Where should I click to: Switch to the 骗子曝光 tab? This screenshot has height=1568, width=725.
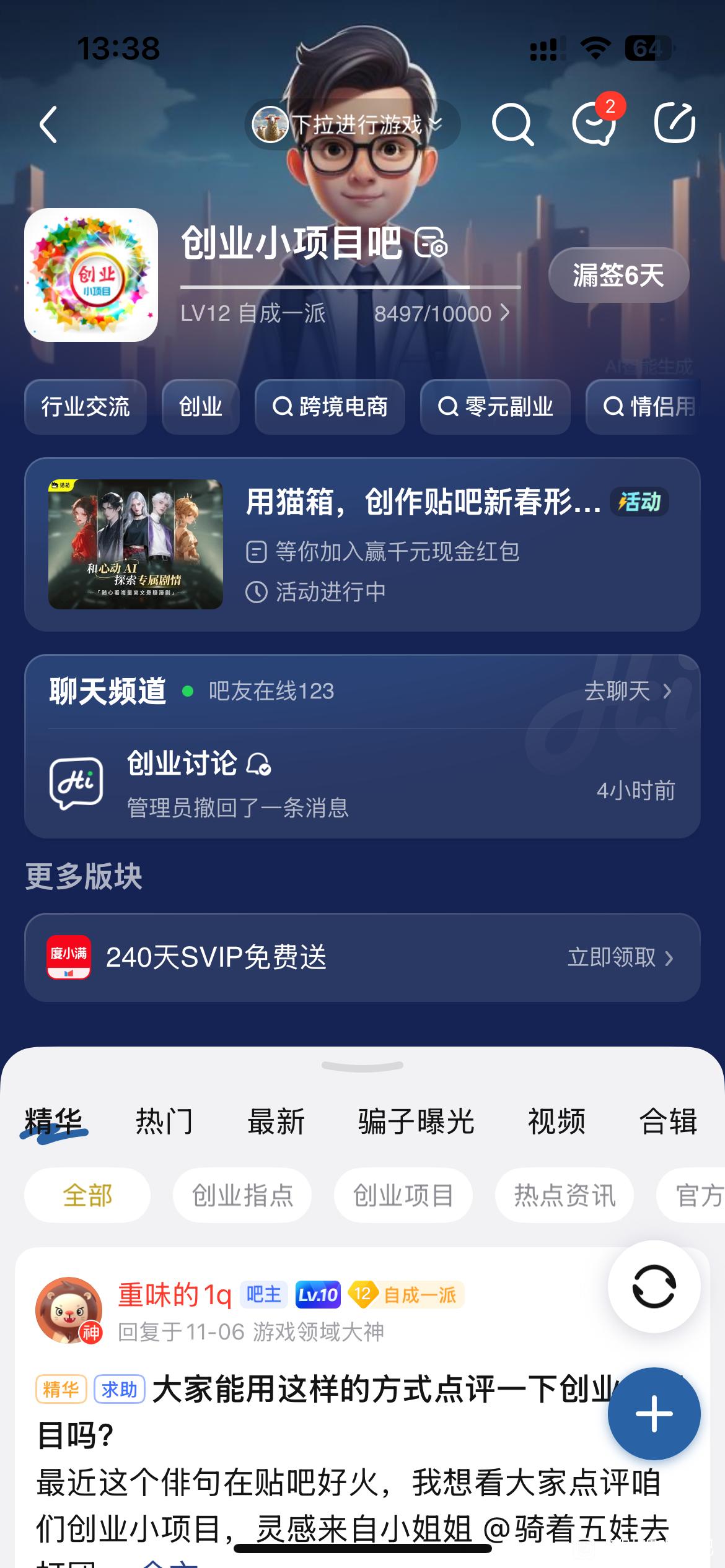pyautogui.click(x=416, y=1122)
